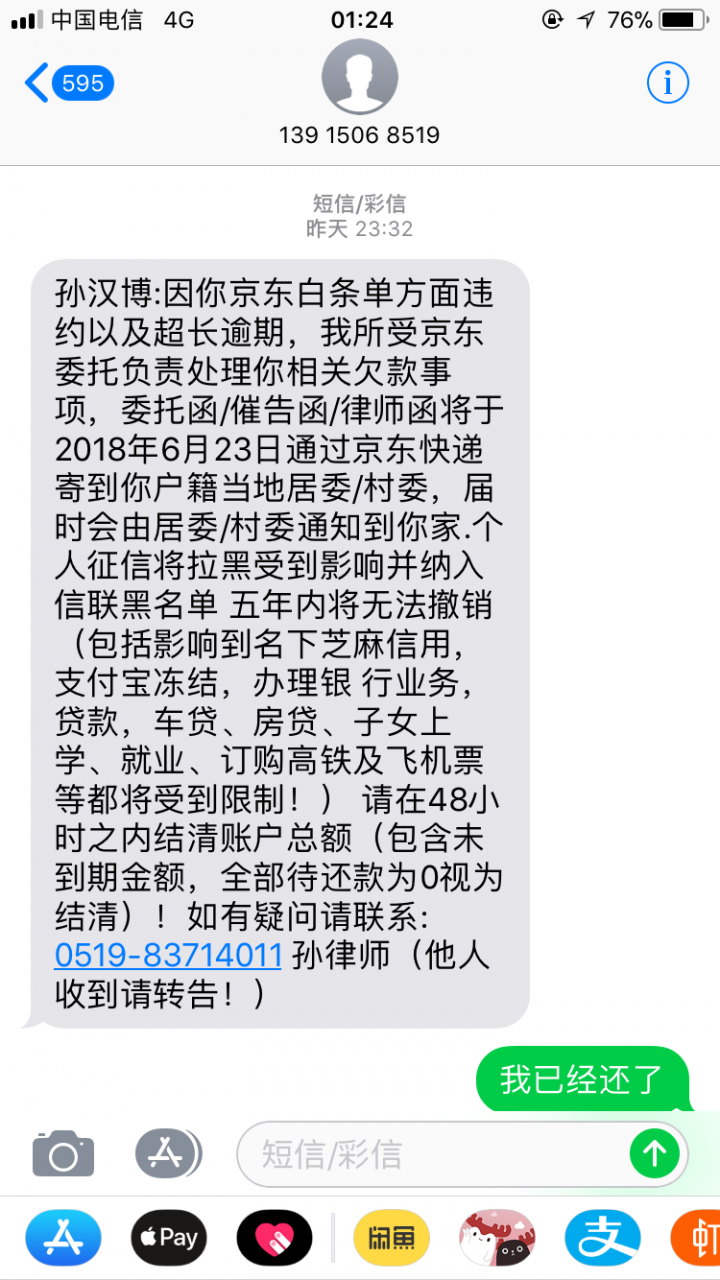This screenshot has width=720, height=1280.
Task: Select the Apple Pay icon in the app drawer
Action: pos(168,1238)
